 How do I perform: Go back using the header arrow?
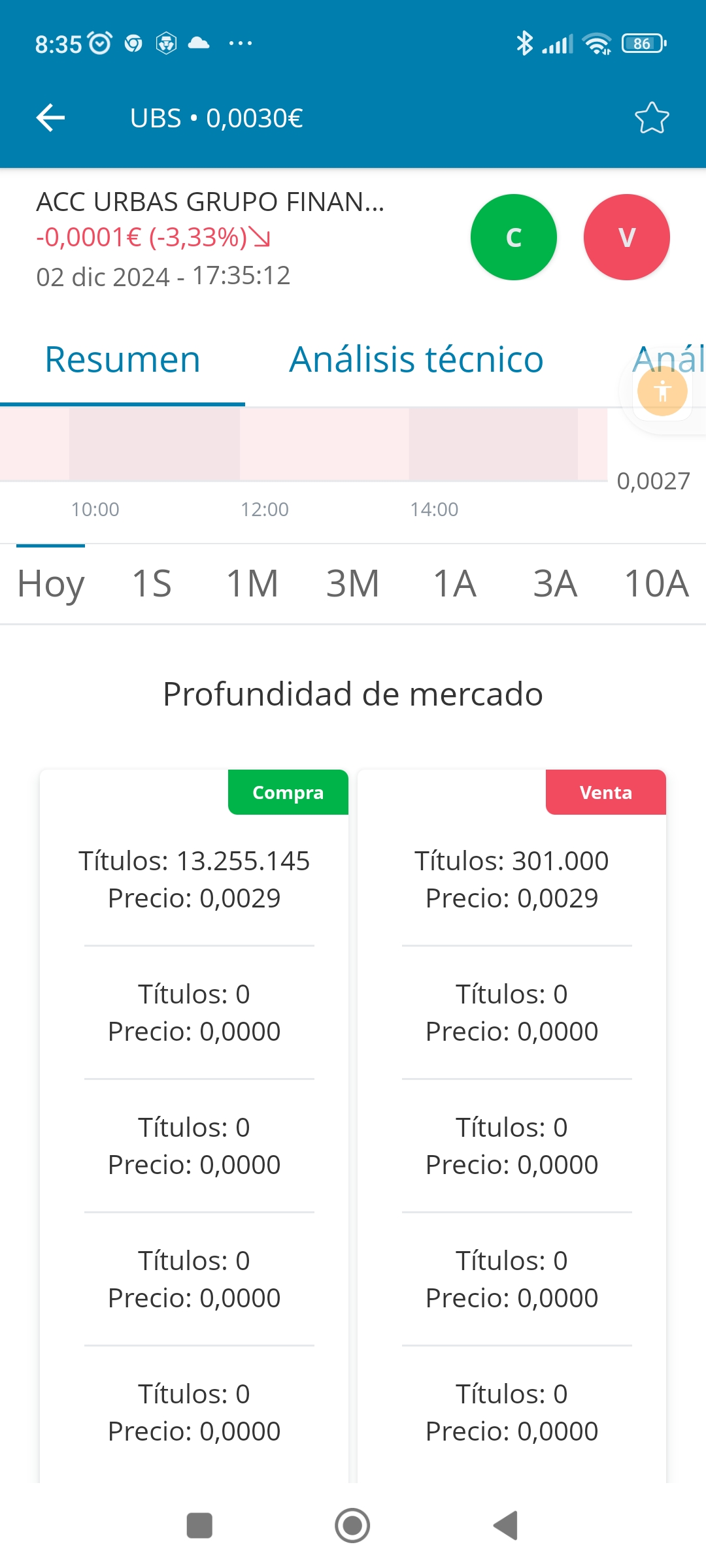coord(50,118)
